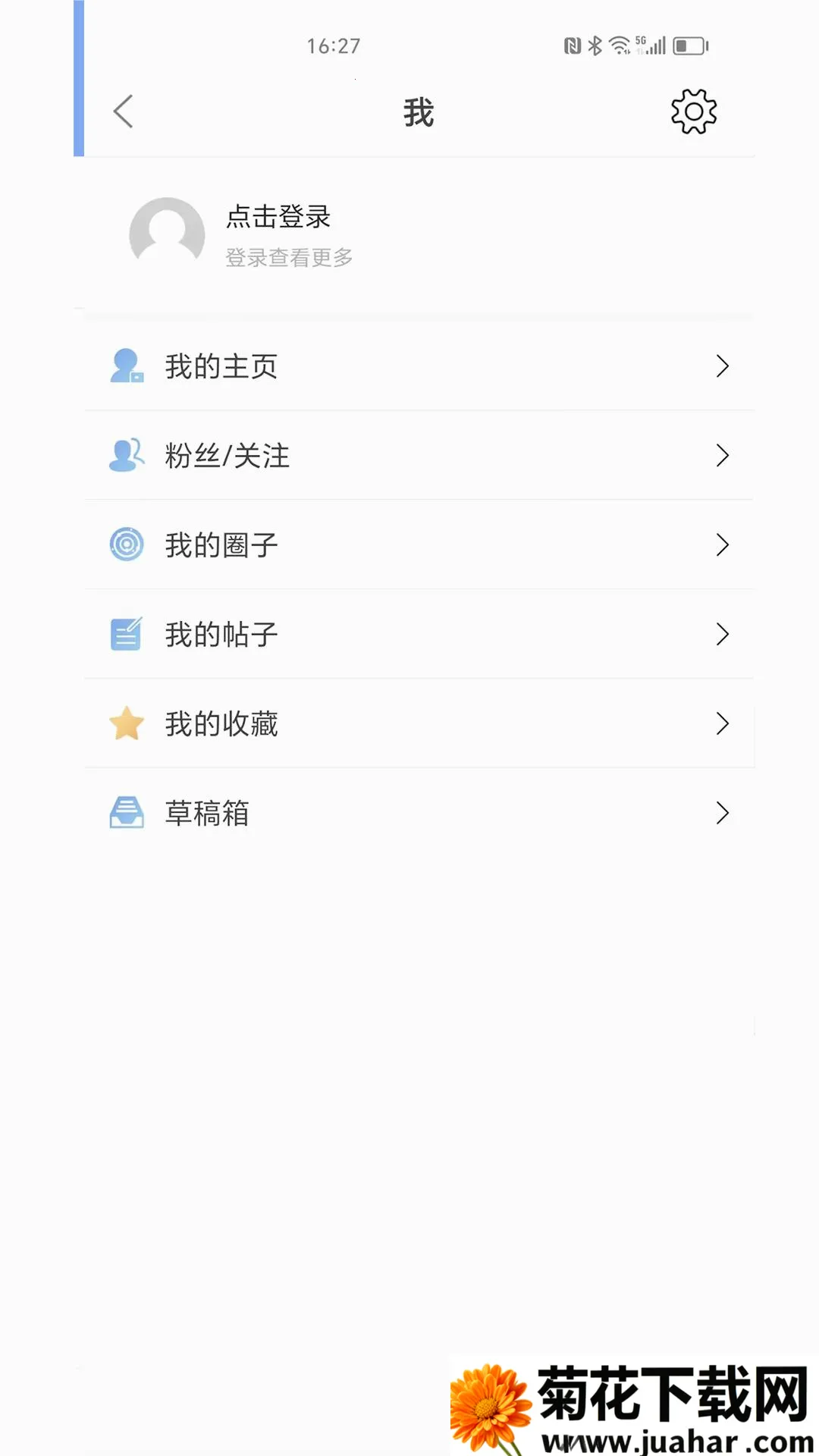Click the Wi-Fi status icon
The image size is (819, 1456).
[618, 43]
